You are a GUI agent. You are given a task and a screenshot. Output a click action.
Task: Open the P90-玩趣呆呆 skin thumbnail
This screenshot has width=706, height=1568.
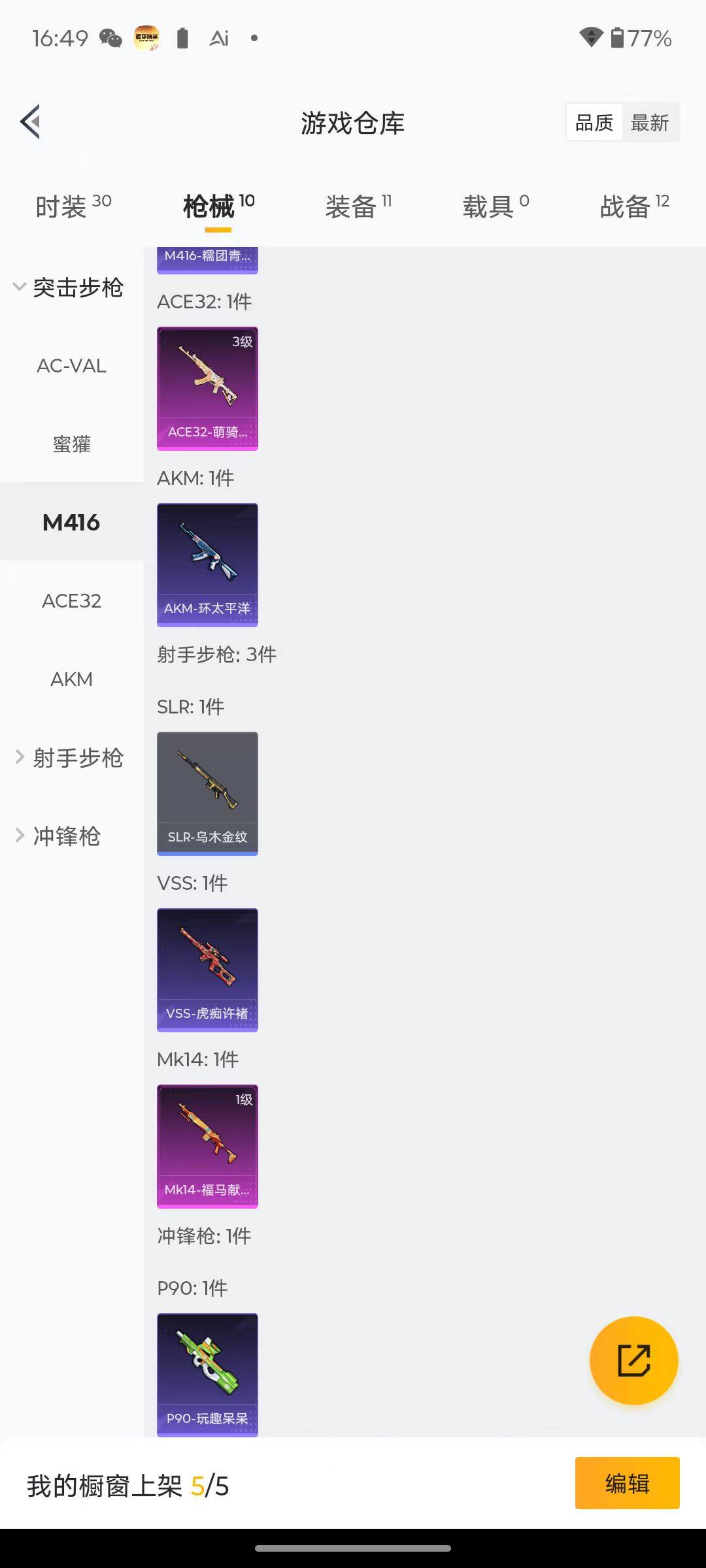(x=207, y=1372)
